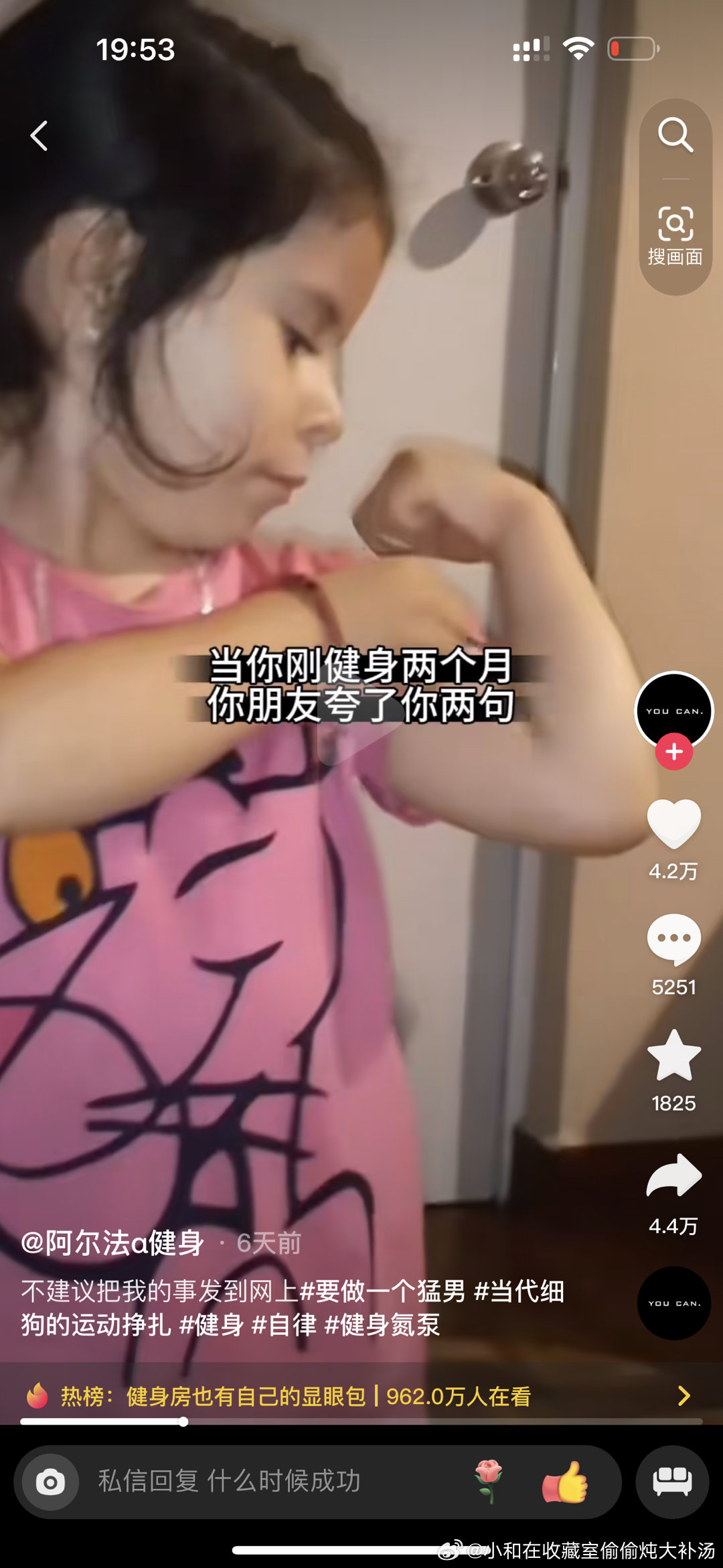Open the #健身氮泵 hashtag
The width and height of the screenshot is (723, 1568).
[382, 1325]
